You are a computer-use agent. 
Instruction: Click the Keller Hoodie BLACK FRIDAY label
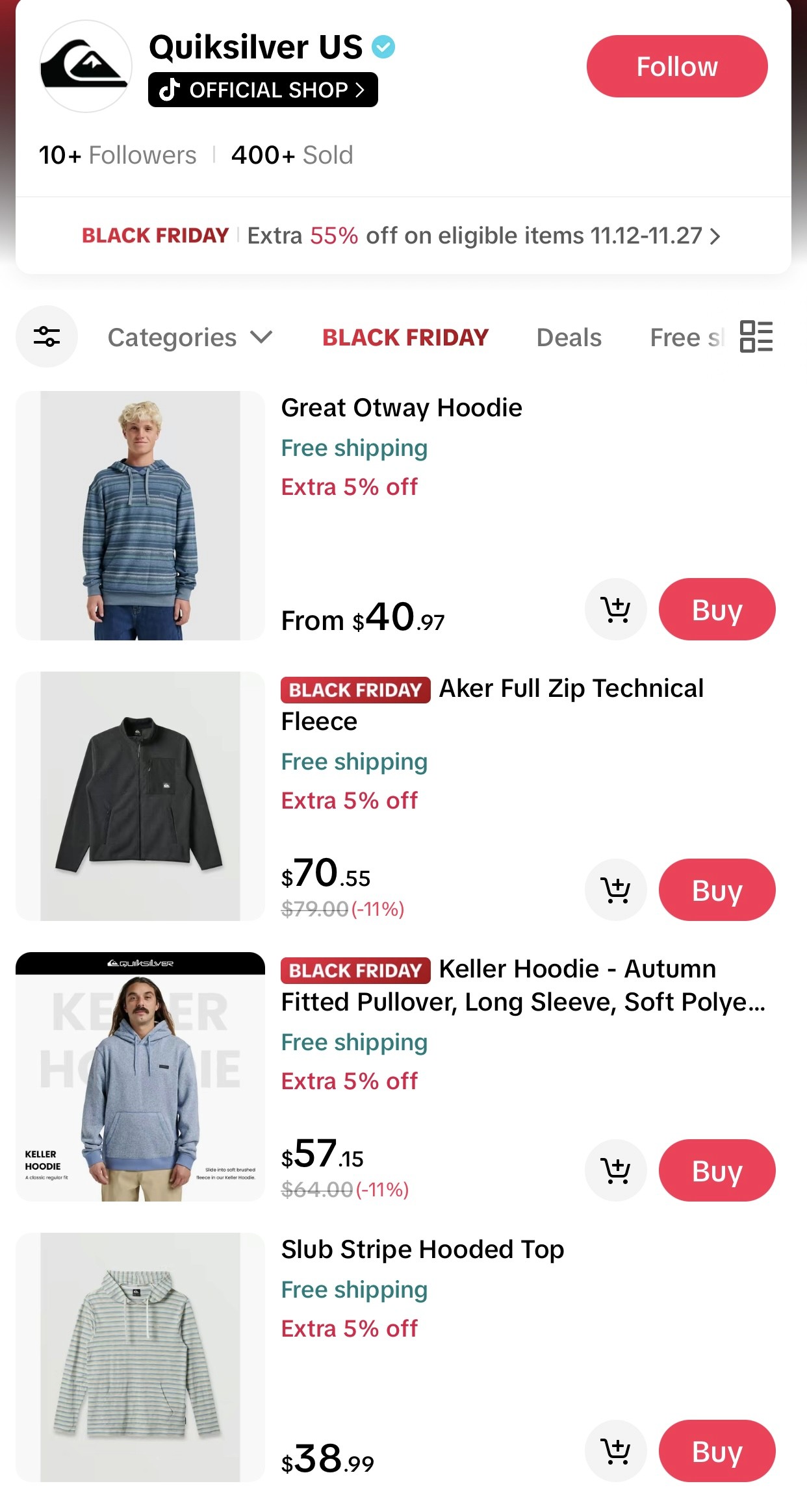(x=355, y=970)
